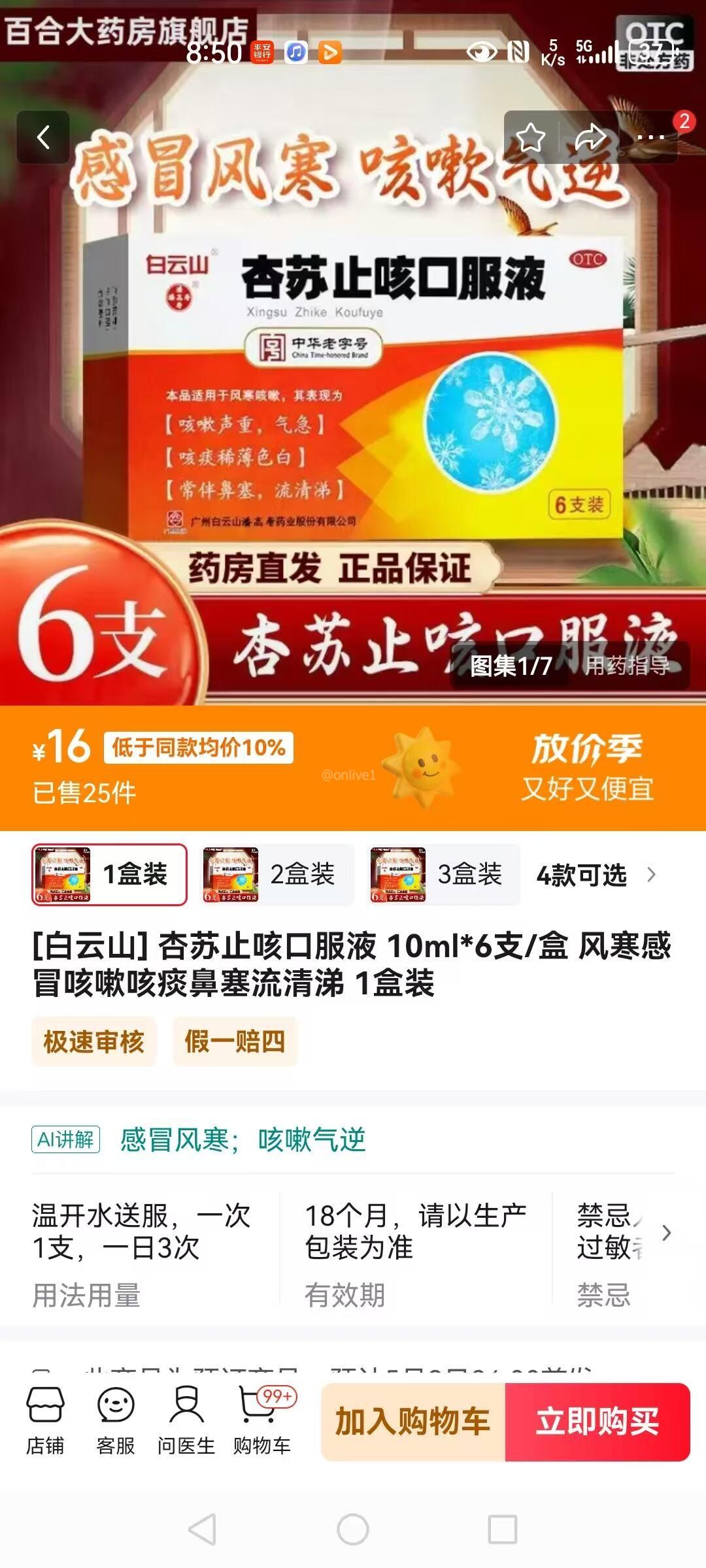706x1568 pixels.
Task: Tap 立即购买 to buy now
Action: pyautogui.click(x=597, y=1422)
